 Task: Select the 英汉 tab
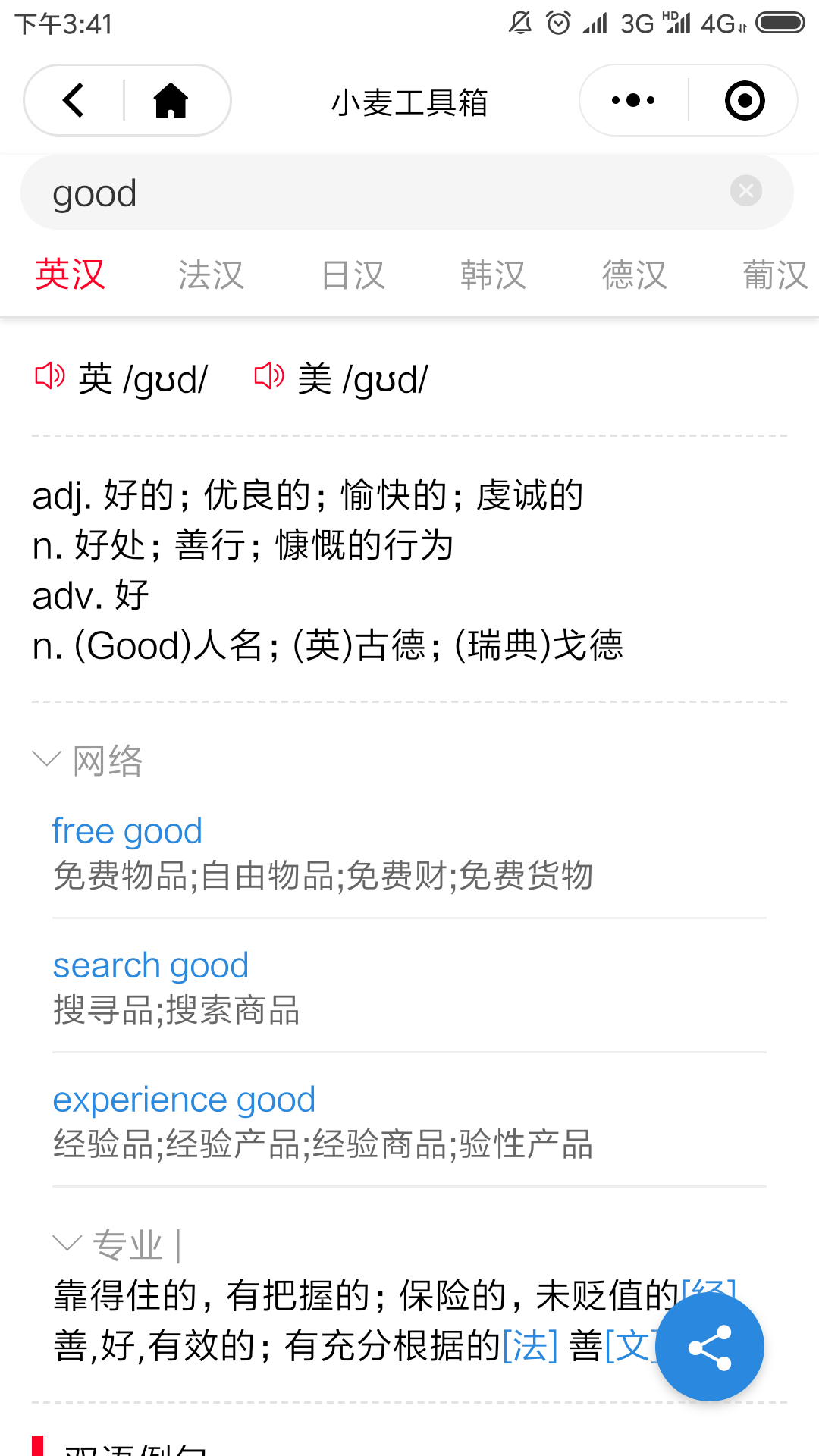coord(70,275)
